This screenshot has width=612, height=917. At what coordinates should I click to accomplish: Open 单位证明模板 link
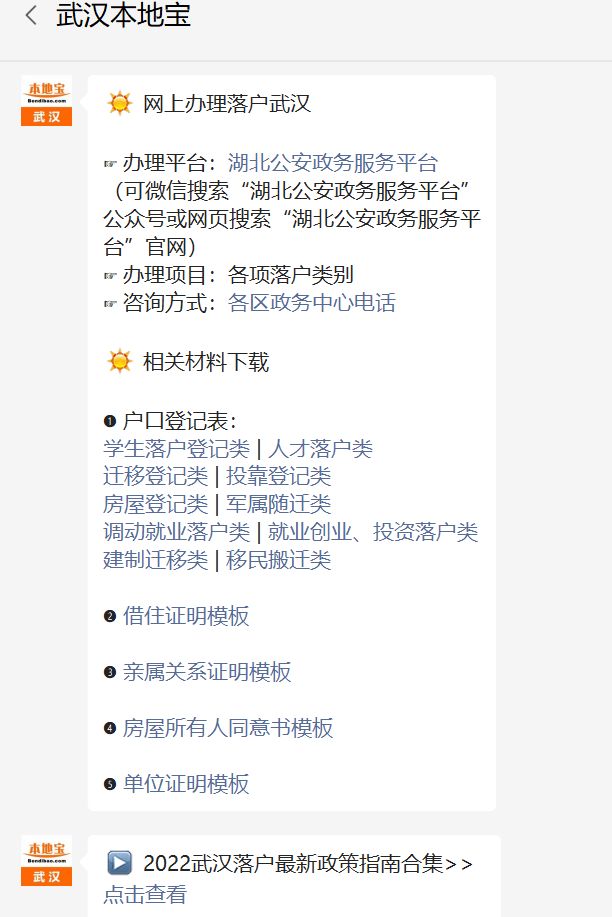(186, 784)
